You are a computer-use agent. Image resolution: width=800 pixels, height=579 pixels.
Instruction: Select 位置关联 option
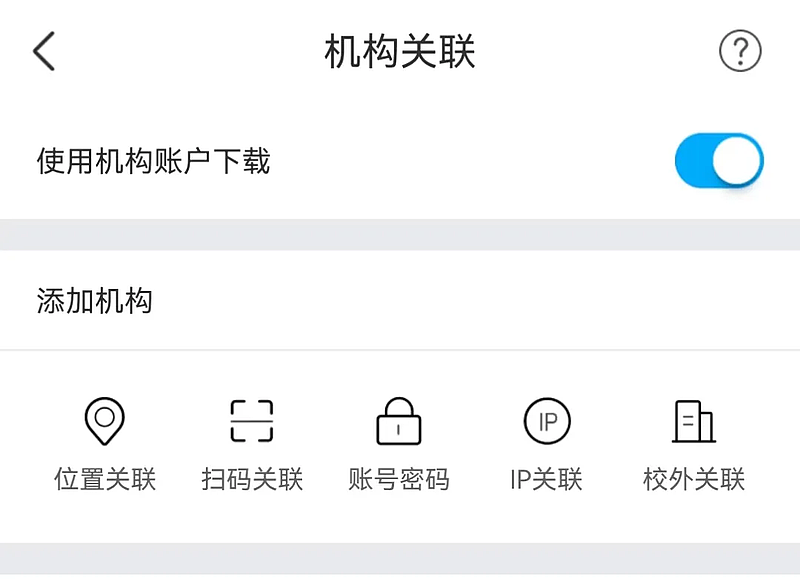(105, 443)
